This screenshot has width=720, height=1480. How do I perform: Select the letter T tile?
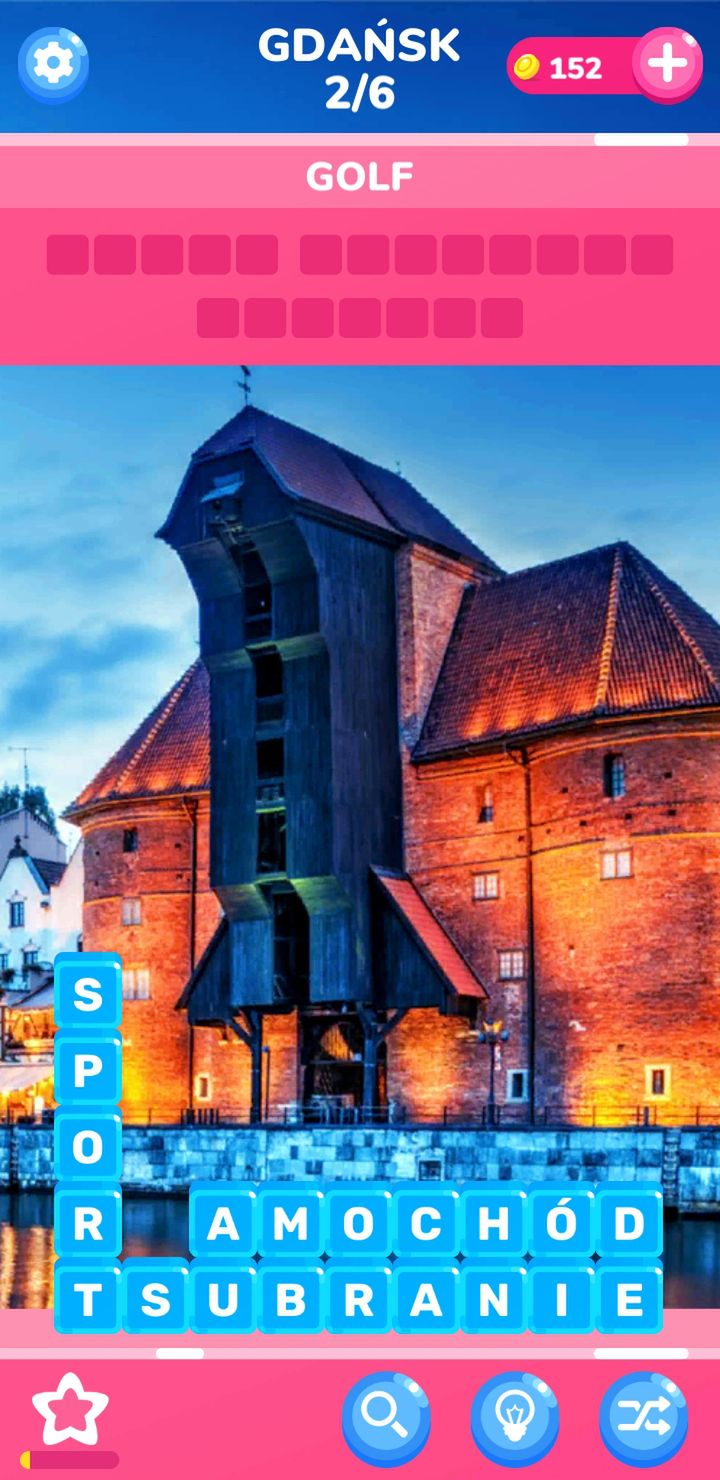pyautogui.click(x=88, y=1299)
